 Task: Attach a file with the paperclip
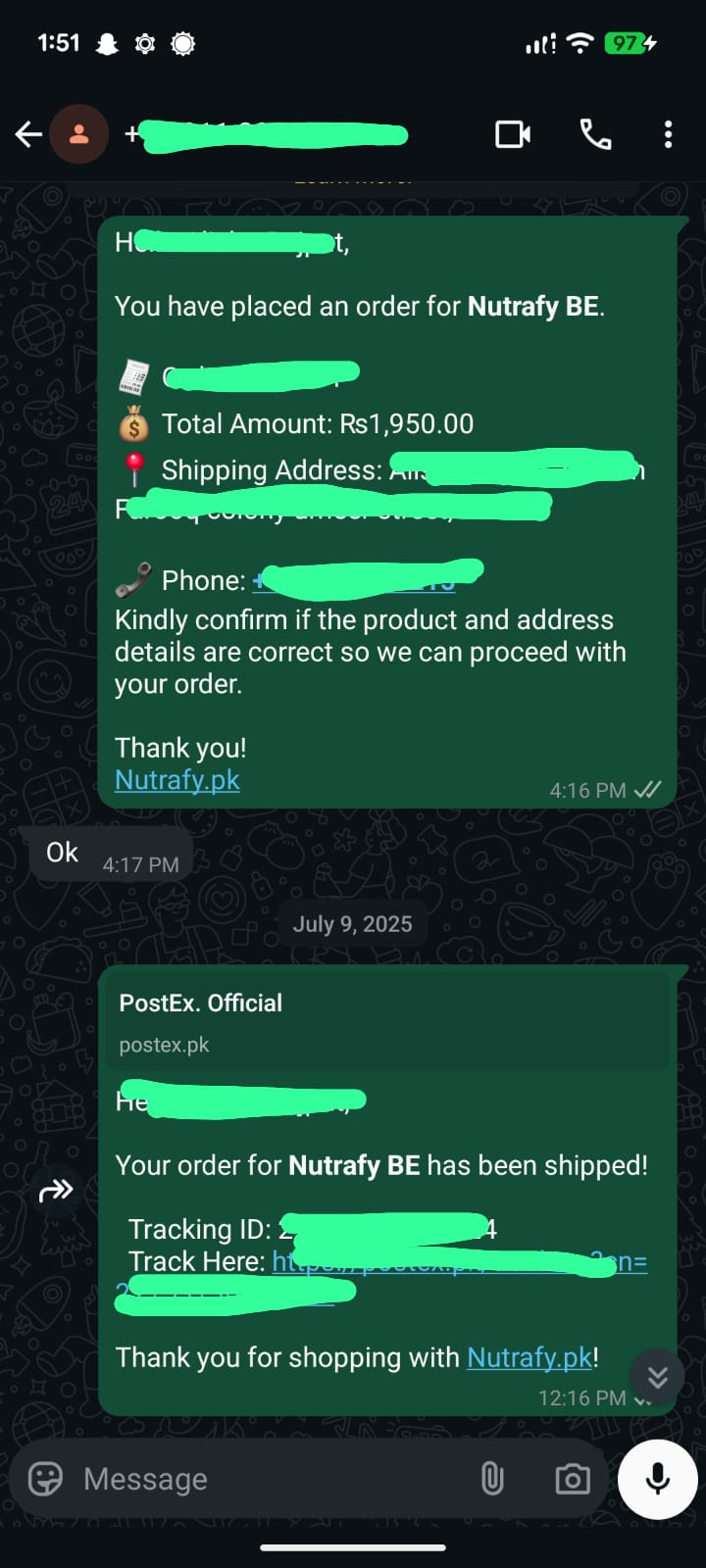[x=492, y=1478]
